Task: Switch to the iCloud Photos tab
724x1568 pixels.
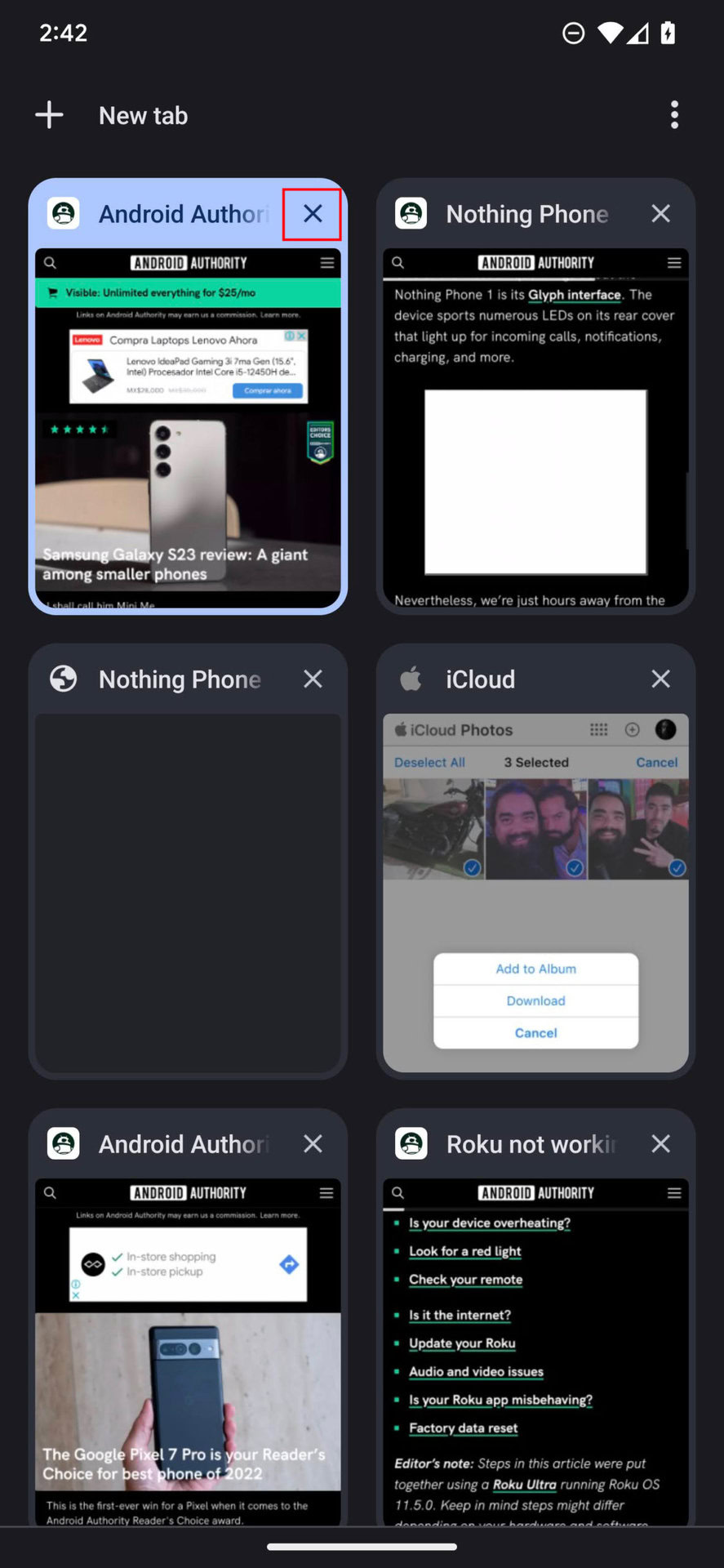Action: (535, 890)
